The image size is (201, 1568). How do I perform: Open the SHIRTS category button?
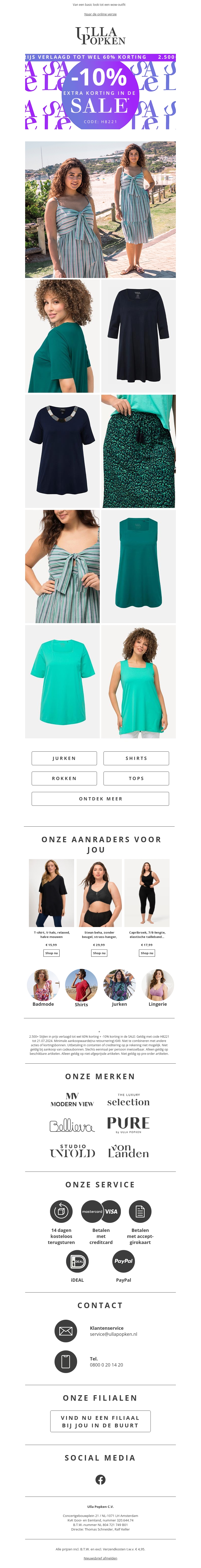coord(136,758)
